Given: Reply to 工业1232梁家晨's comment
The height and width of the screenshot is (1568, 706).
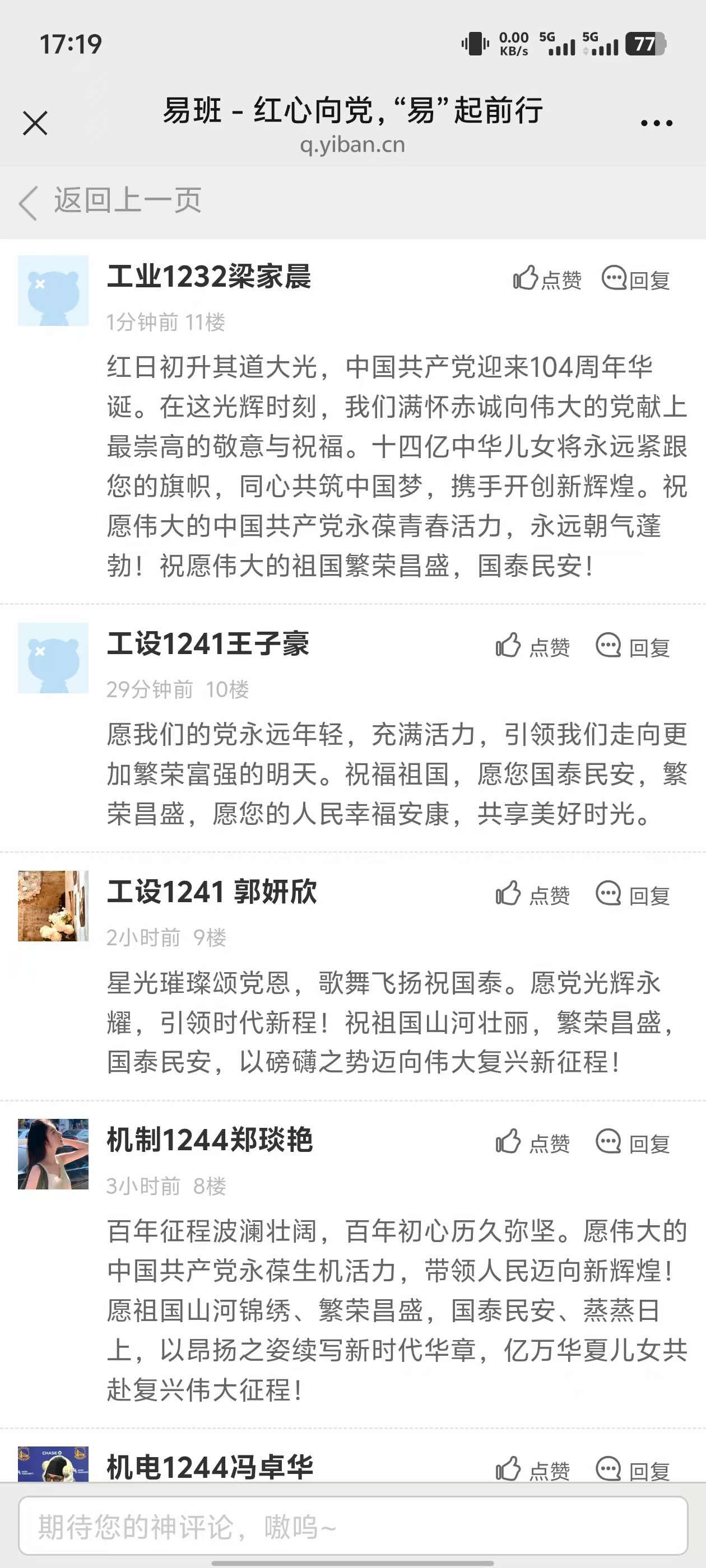Looking at the screenshot, I should (x=636, y=279).
